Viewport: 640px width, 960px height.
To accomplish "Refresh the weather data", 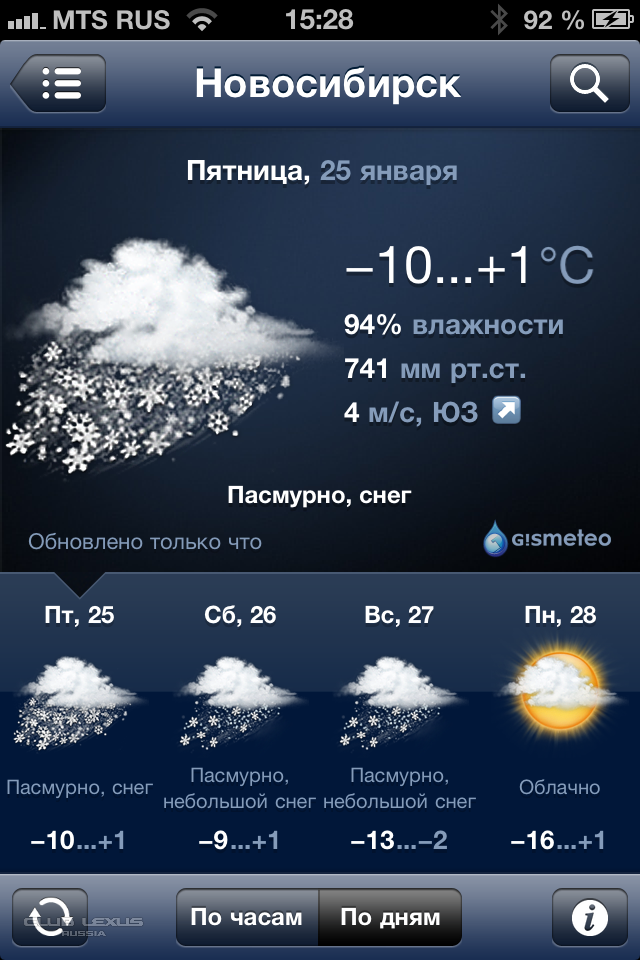I will click(49, 917).
